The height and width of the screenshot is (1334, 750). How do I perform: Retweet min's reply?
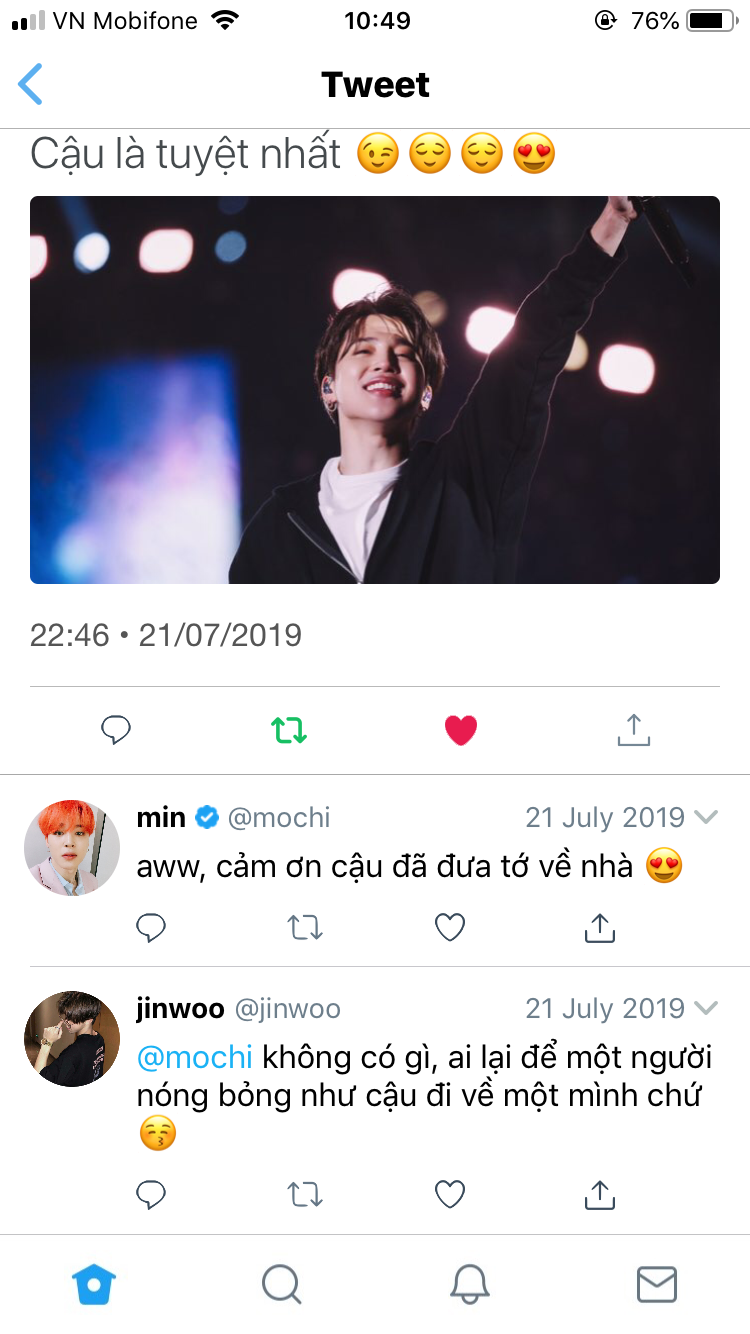[305, 929]
